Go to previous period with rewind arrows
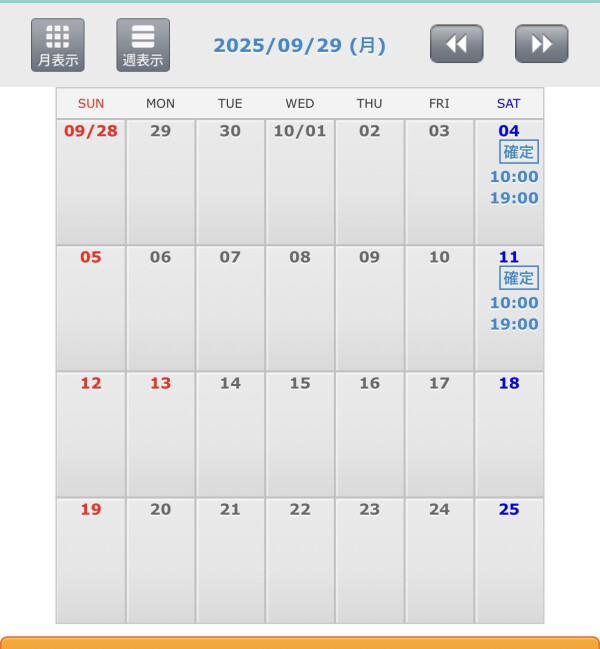Screen dimensions: 600x649 tap(457, 44)
